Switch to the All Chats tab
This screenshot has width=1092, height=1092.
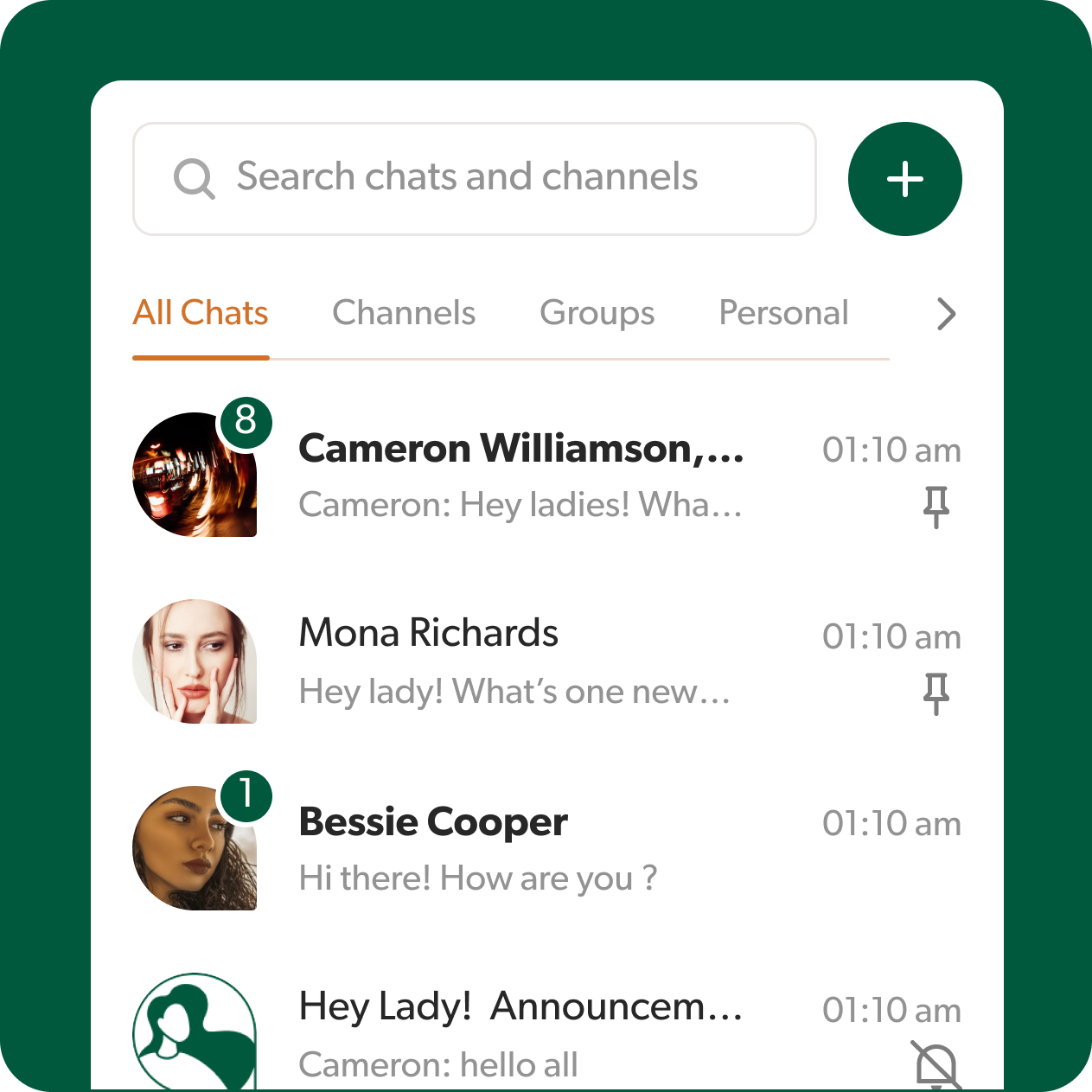[201, 313]
